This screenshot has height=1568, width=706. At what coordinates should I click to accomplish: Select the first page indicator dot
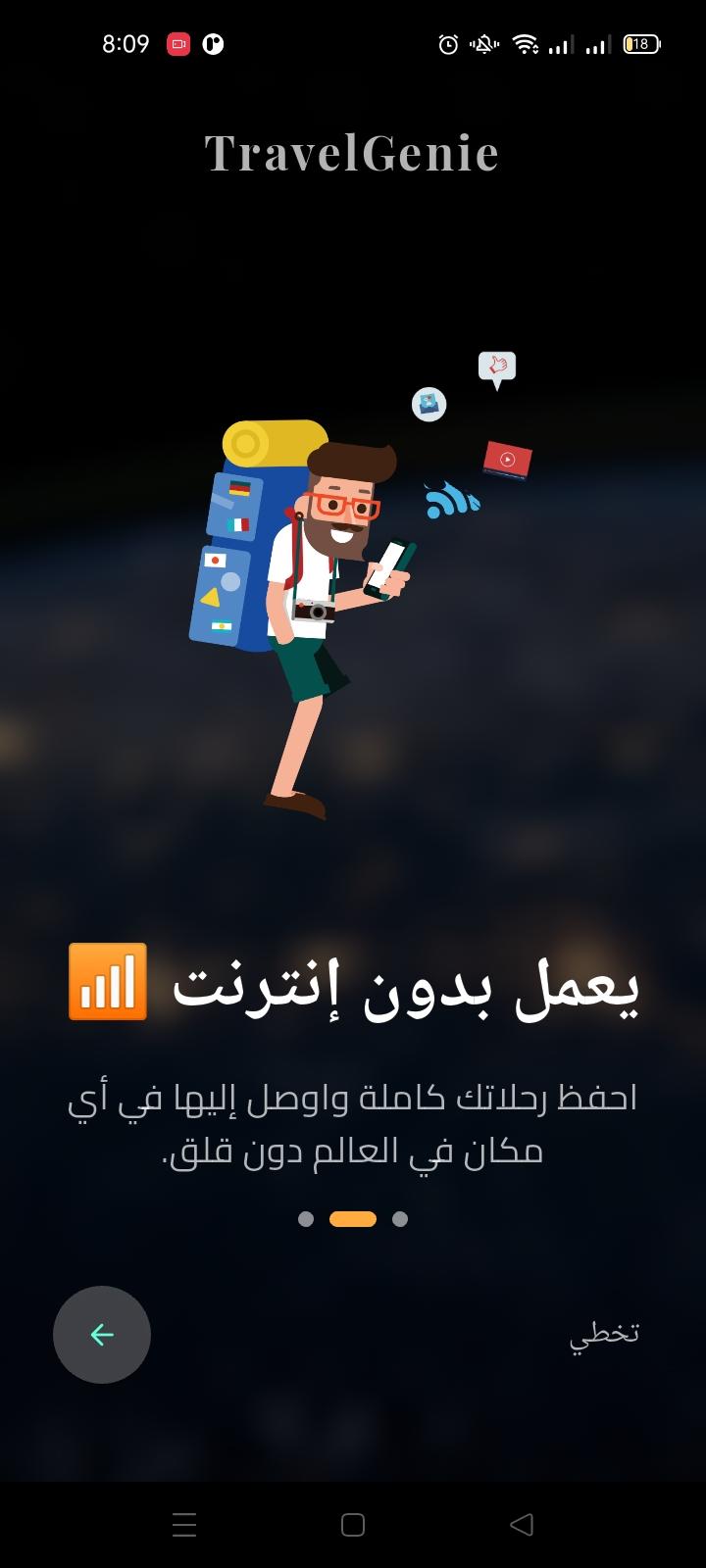pos(305,1219)
